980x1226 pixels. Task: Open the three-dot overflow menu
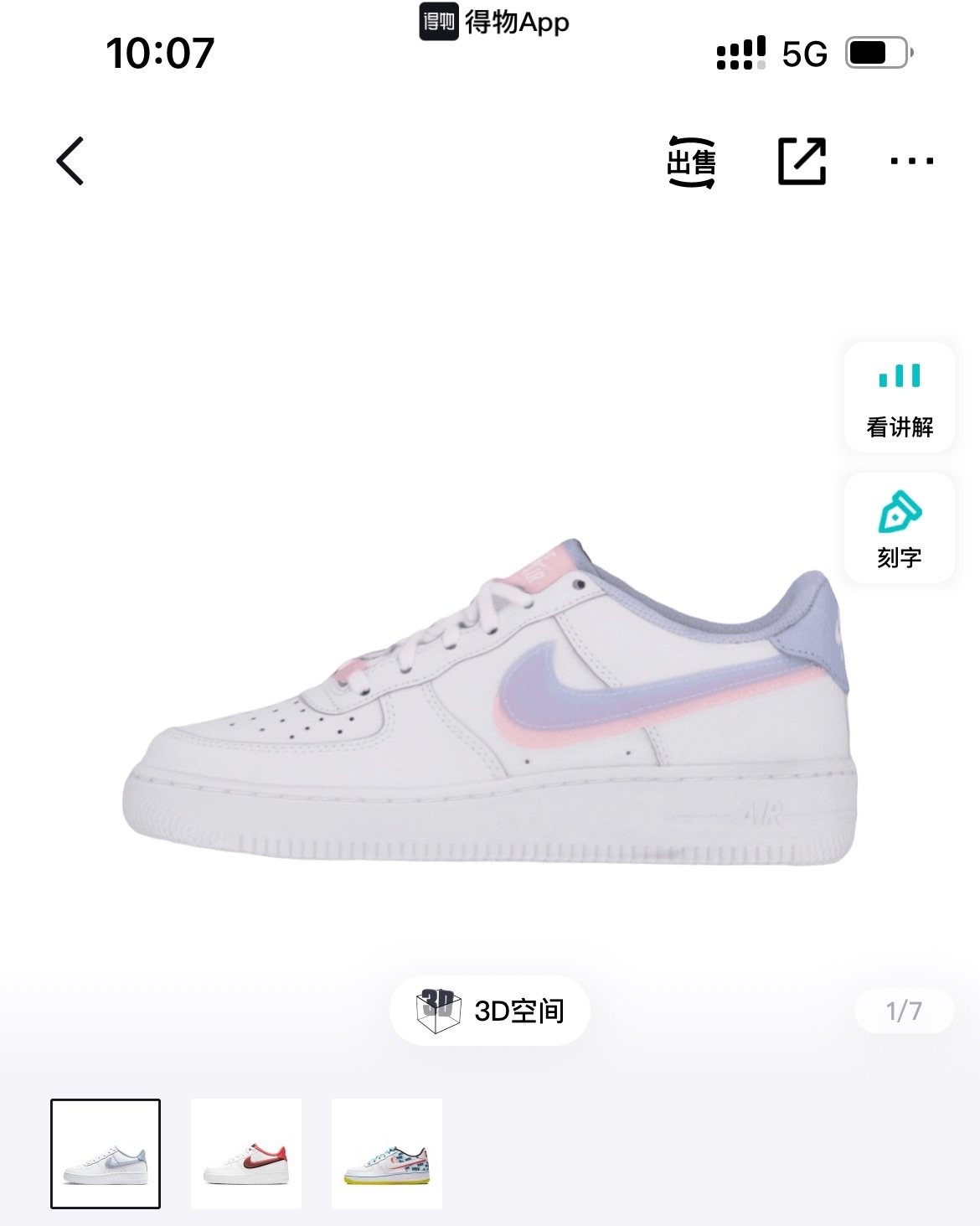[911, 161]
